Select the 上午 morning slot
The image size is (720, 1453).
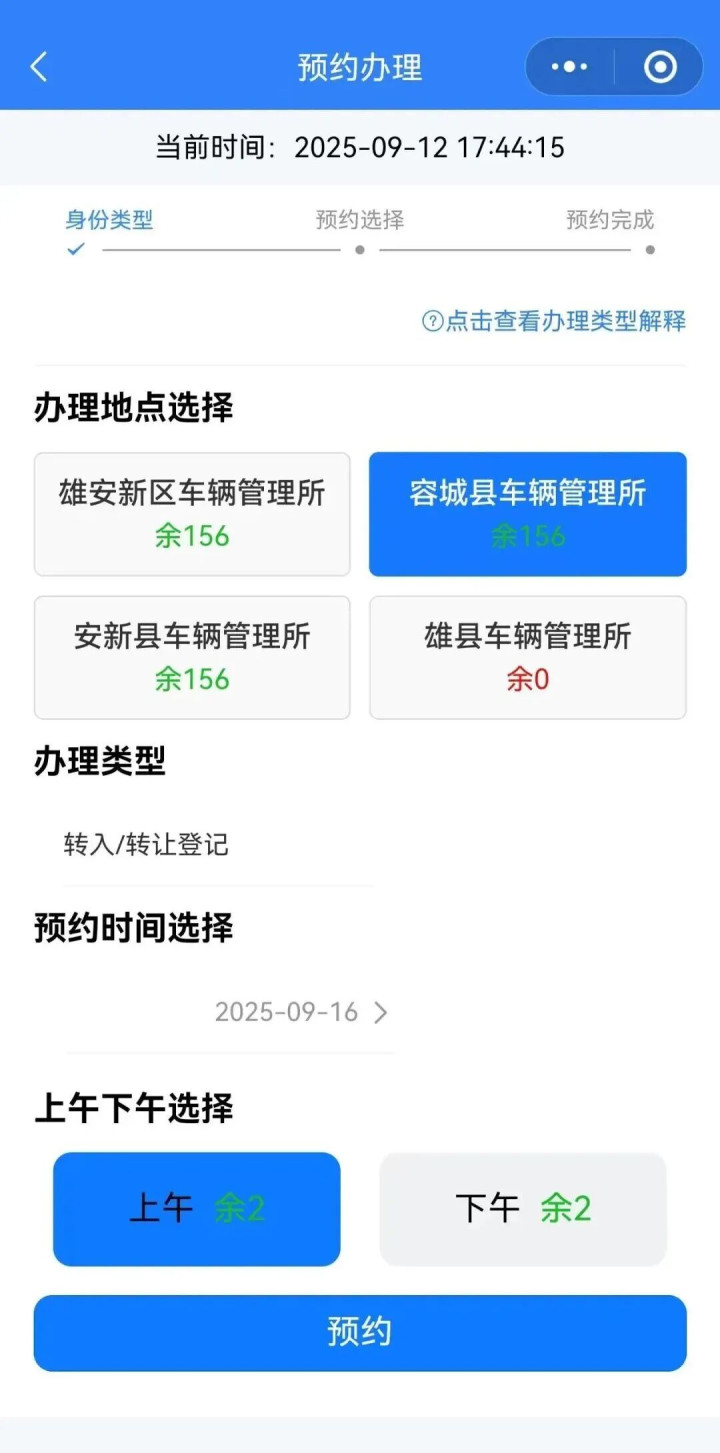point(197,1209)
